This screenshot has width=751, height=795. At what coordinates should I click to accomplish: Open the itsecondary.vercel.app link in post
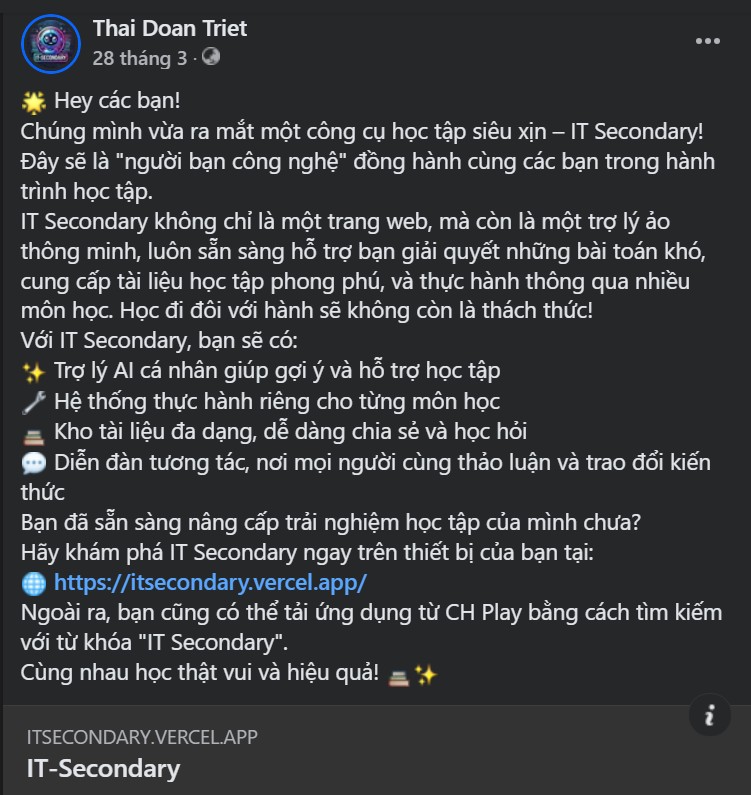[x=210, y=582]
